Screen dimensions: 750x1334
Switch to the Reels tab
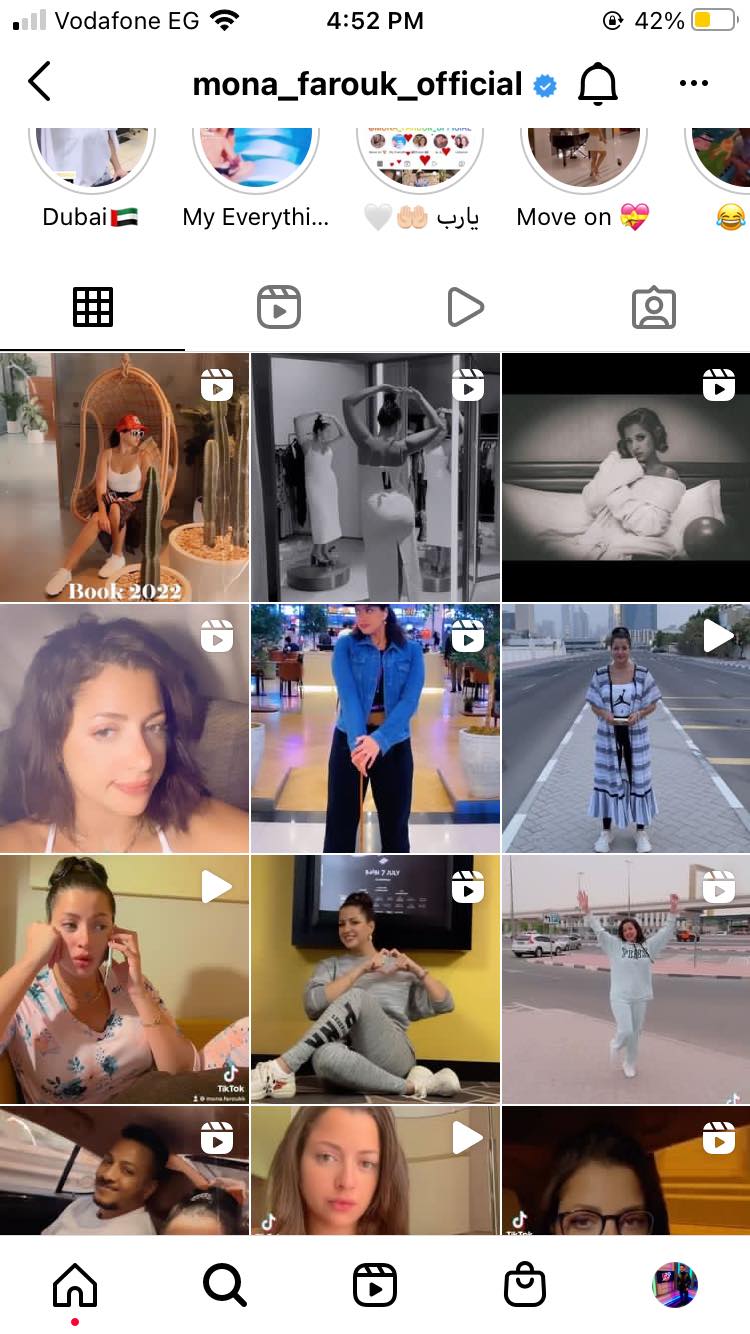279,308
